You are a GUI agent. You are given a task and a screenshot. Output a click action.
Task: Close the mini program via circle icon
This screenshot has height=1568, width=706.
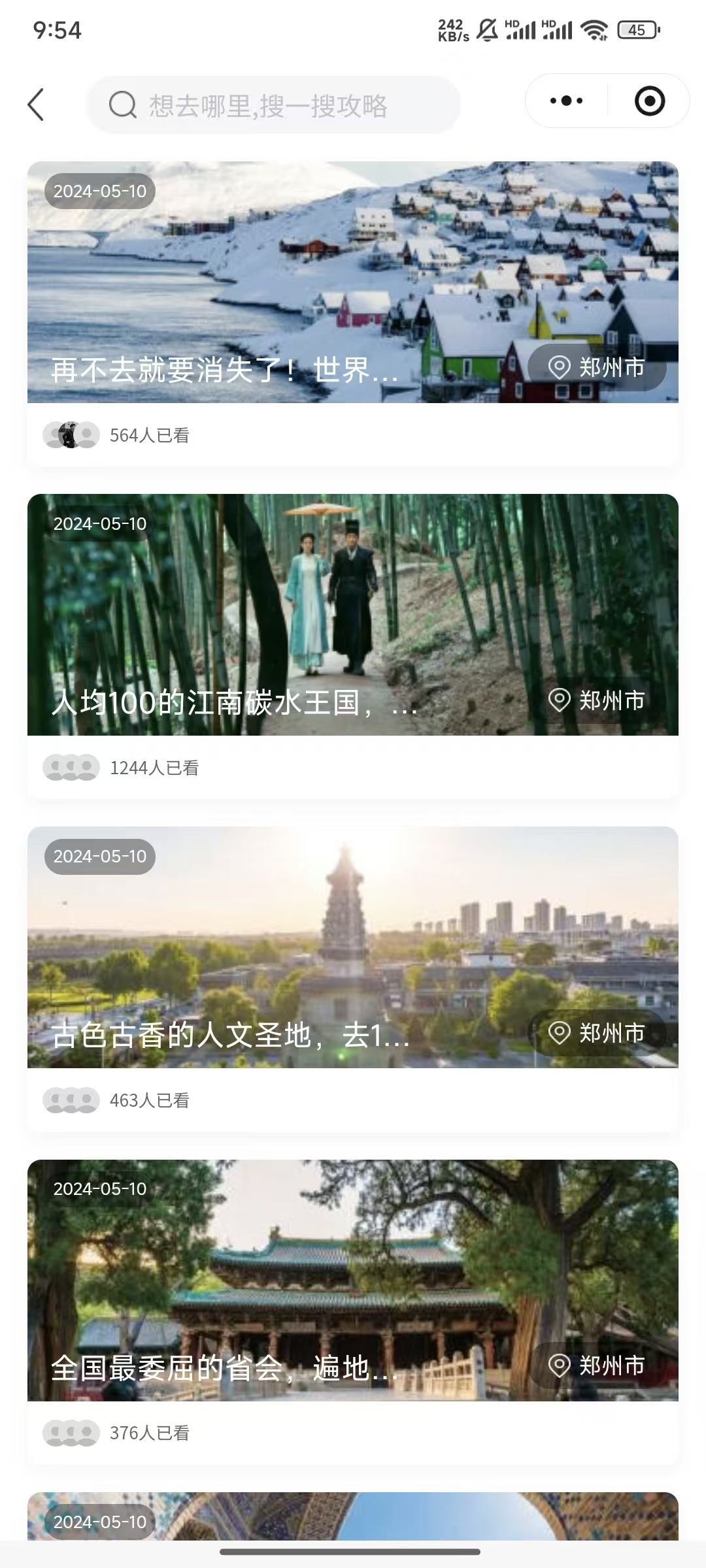tap(649, 101)
